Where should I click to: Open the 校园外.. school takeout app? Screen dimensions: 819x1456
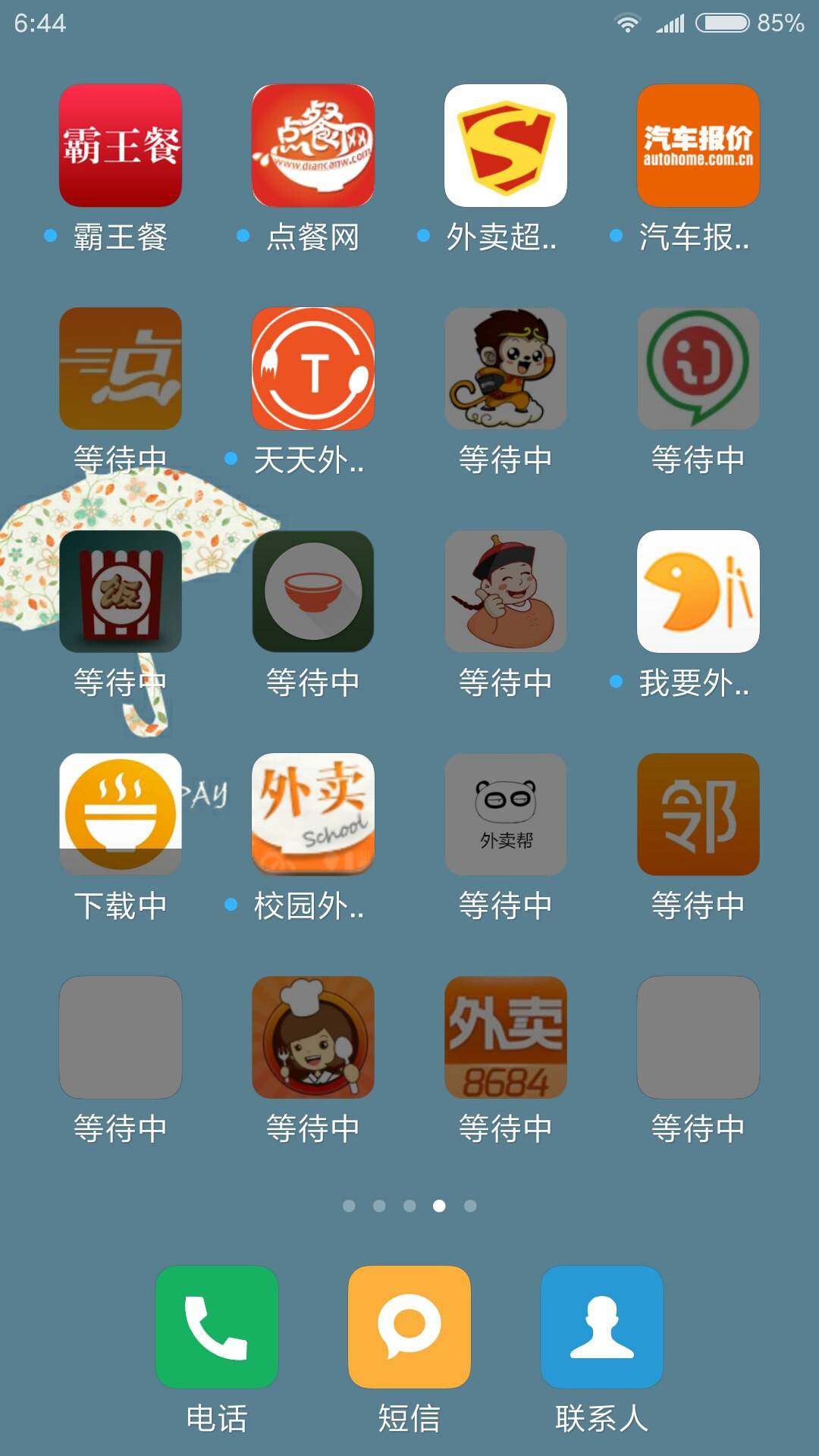tap(313, 814)
